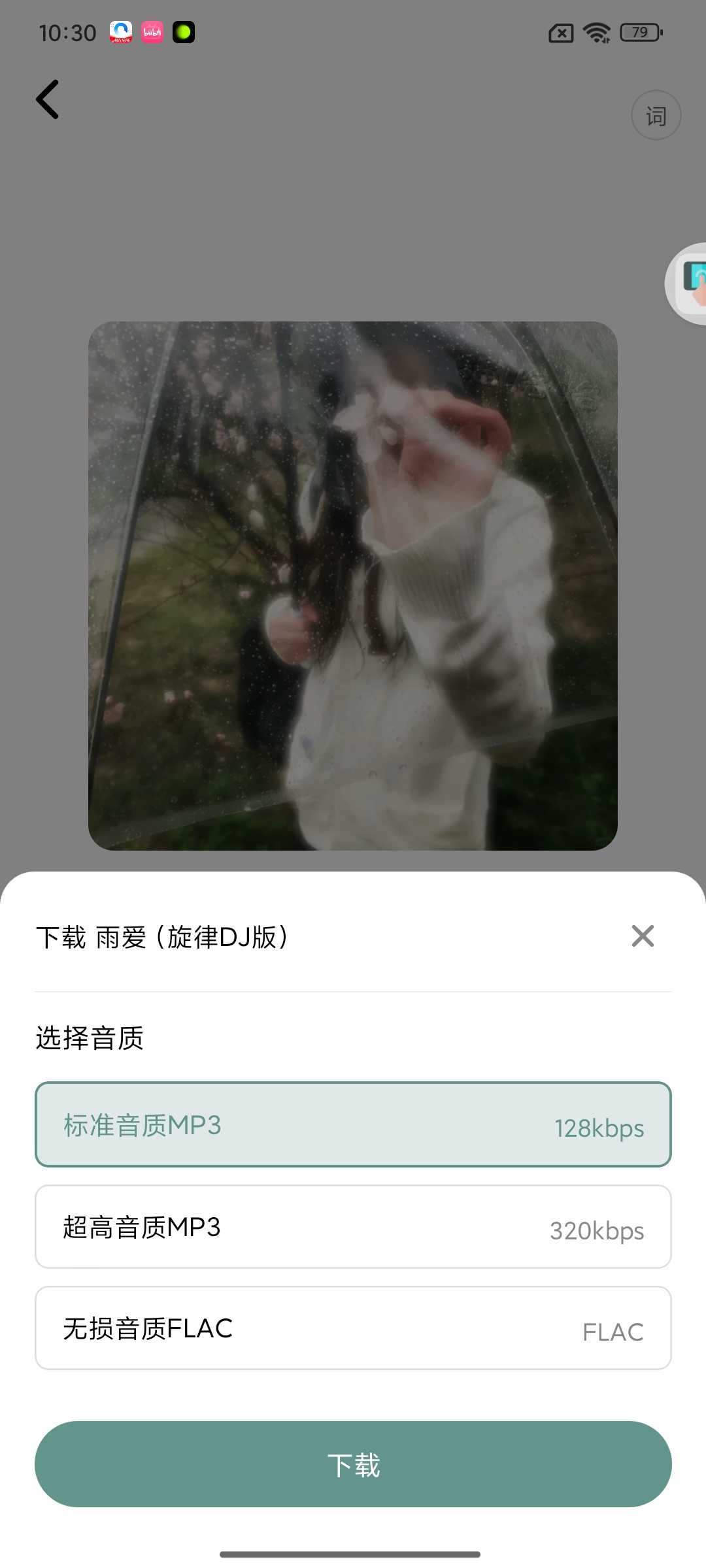The image size is (706, 1568).
Task: Select 标准音质MP3 128kbps quality
Action: (353, 1124)
